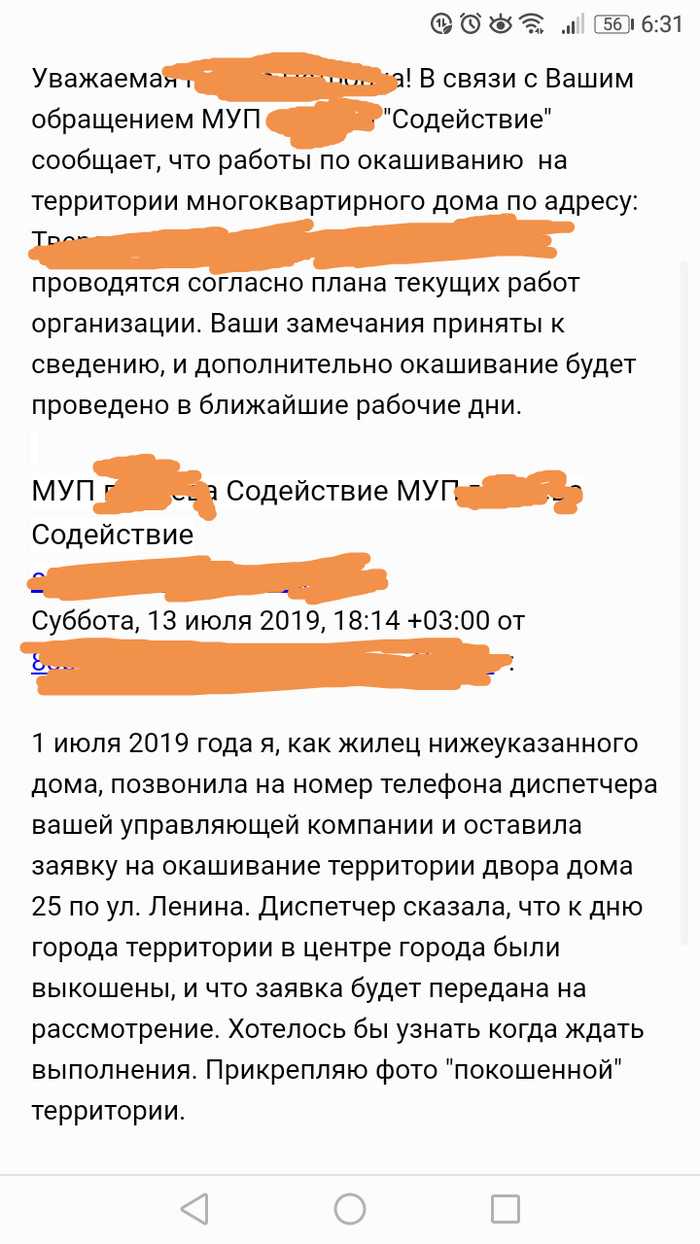Open recent apps with the square button
This screenshot has width=700, height=1244.
[505, 1209]
